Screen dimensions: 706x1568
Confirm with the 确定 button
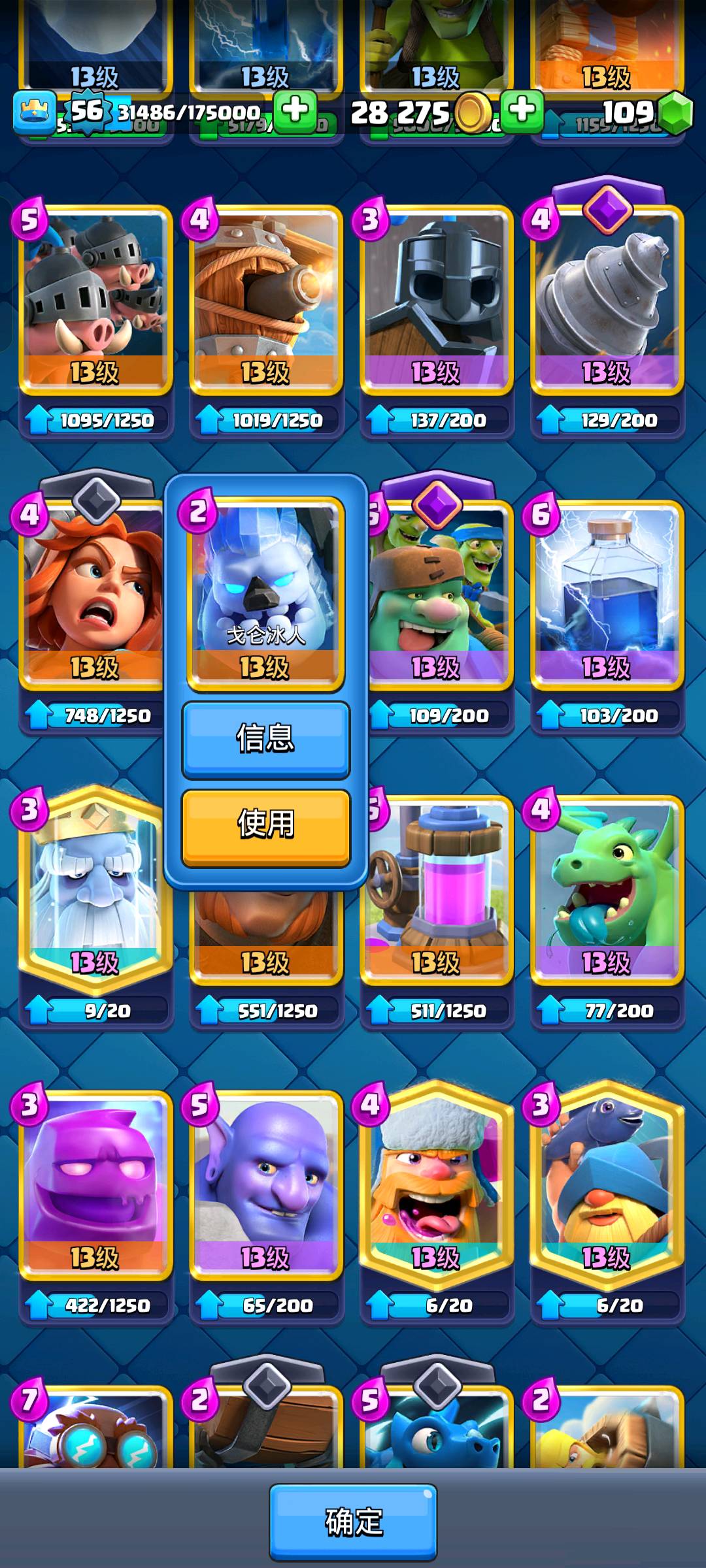click(x=353, y=1522)
